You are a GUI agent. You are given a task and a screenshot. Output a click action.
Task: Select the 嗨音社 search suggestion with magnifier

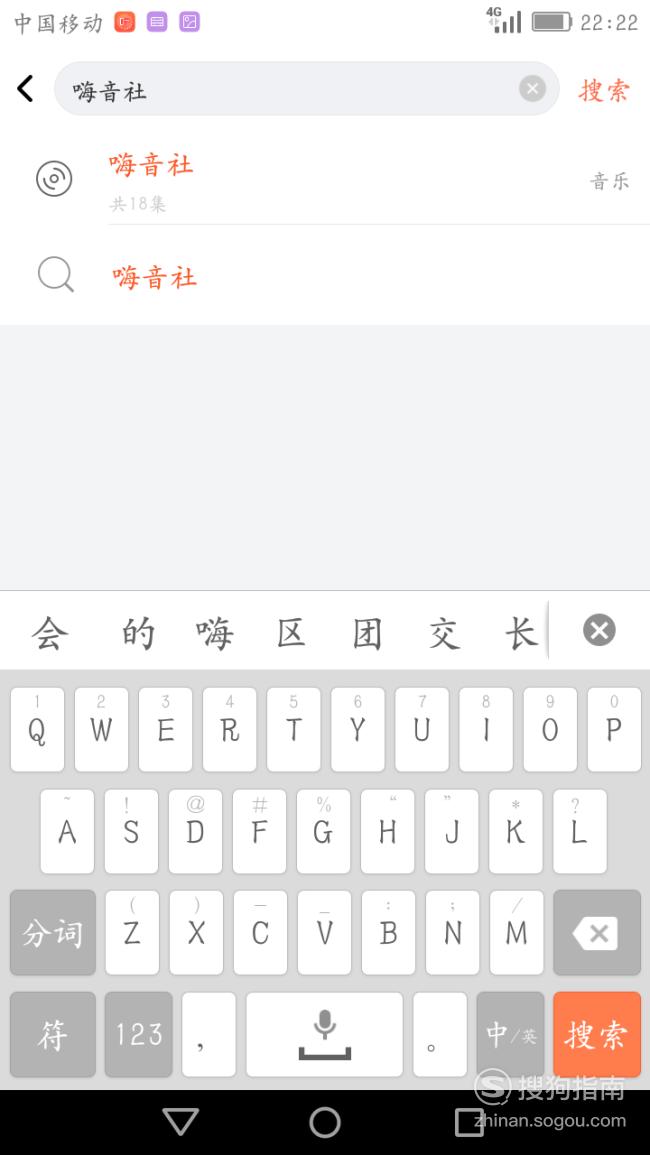325,276
